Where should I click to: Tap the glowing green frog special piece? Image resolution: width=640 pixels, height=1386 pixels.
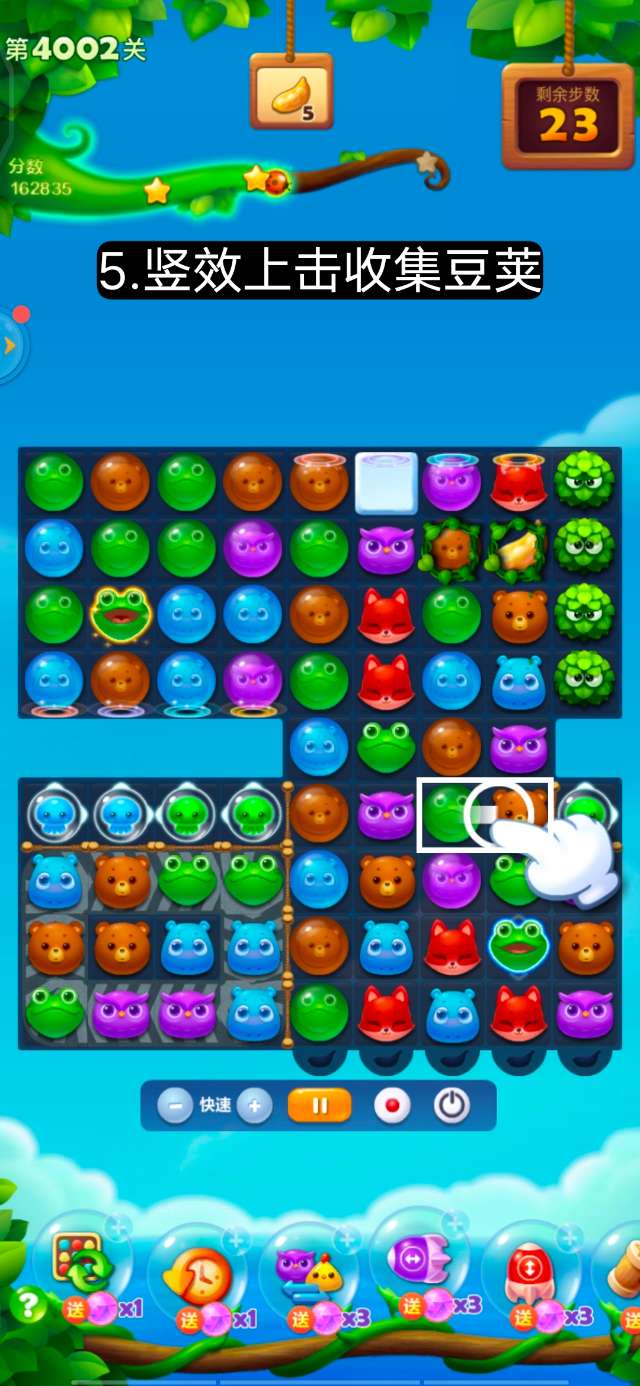point(121,614)
